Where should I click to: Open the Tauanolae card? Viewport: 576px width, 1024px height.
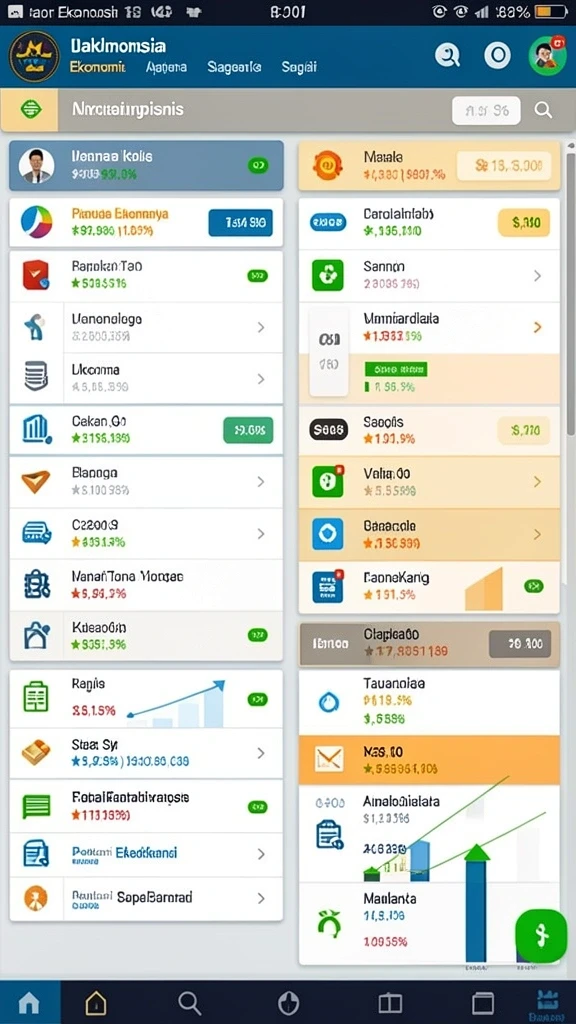pos(429,702)
